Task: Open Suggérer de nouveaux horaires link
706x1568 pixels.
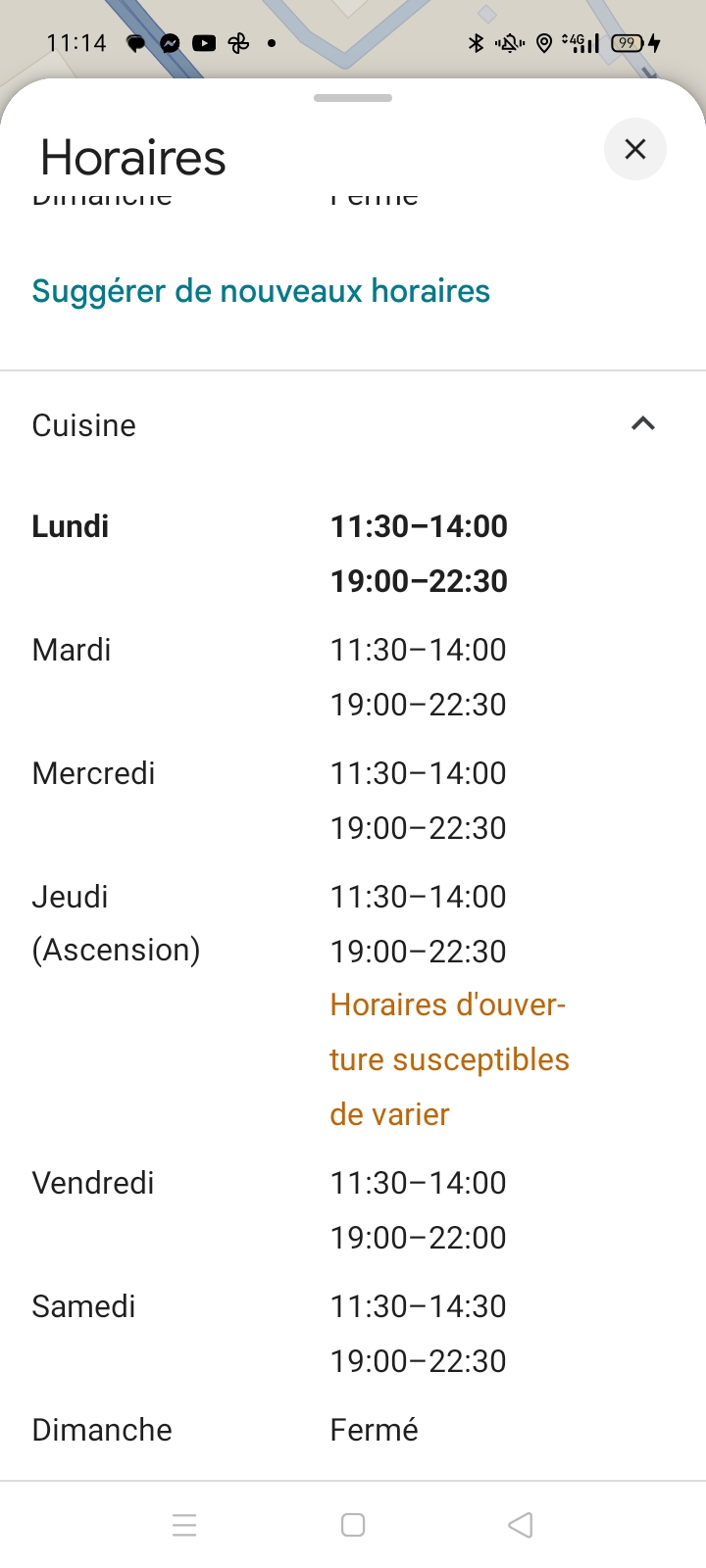Action: [261, 291]
